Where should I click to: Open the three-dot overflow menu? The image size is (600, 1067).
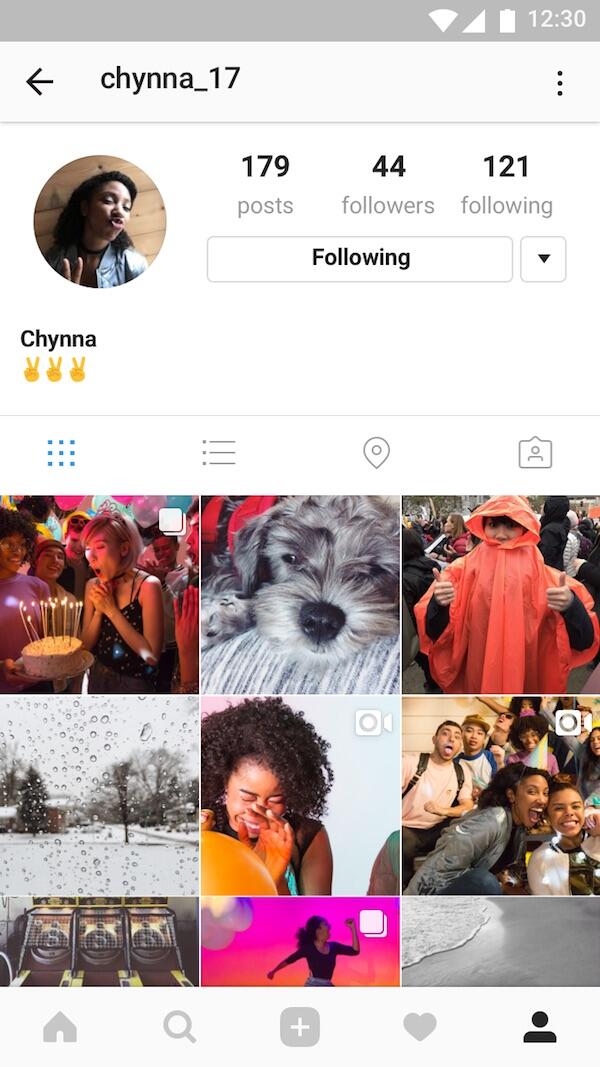pos(560,83)
